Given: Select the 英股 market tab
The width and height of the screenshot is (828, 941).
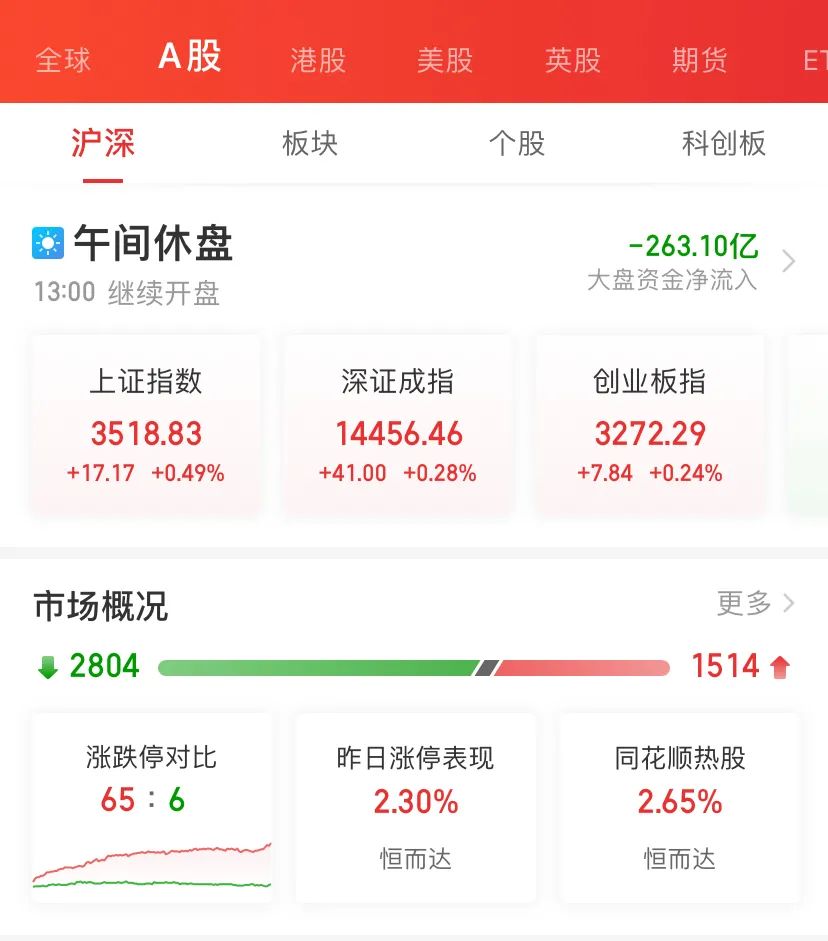Looking at the screenshot, I should coord(571,61).
